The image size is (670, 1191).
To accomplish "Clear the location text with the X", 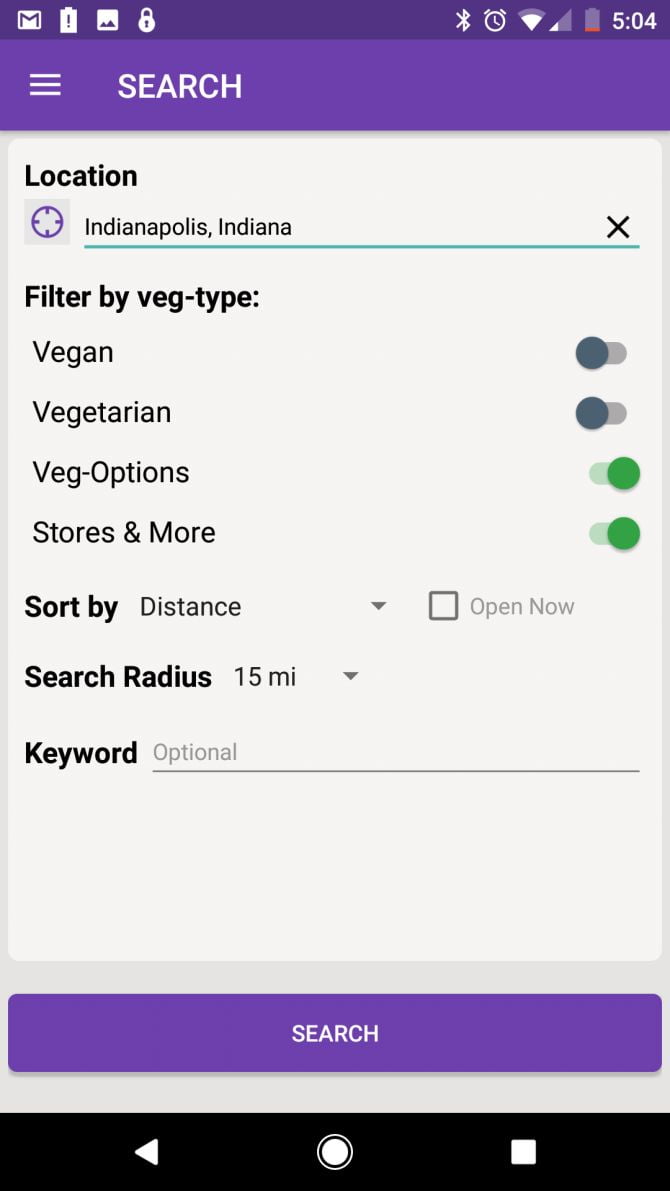I will pos(618,226).
